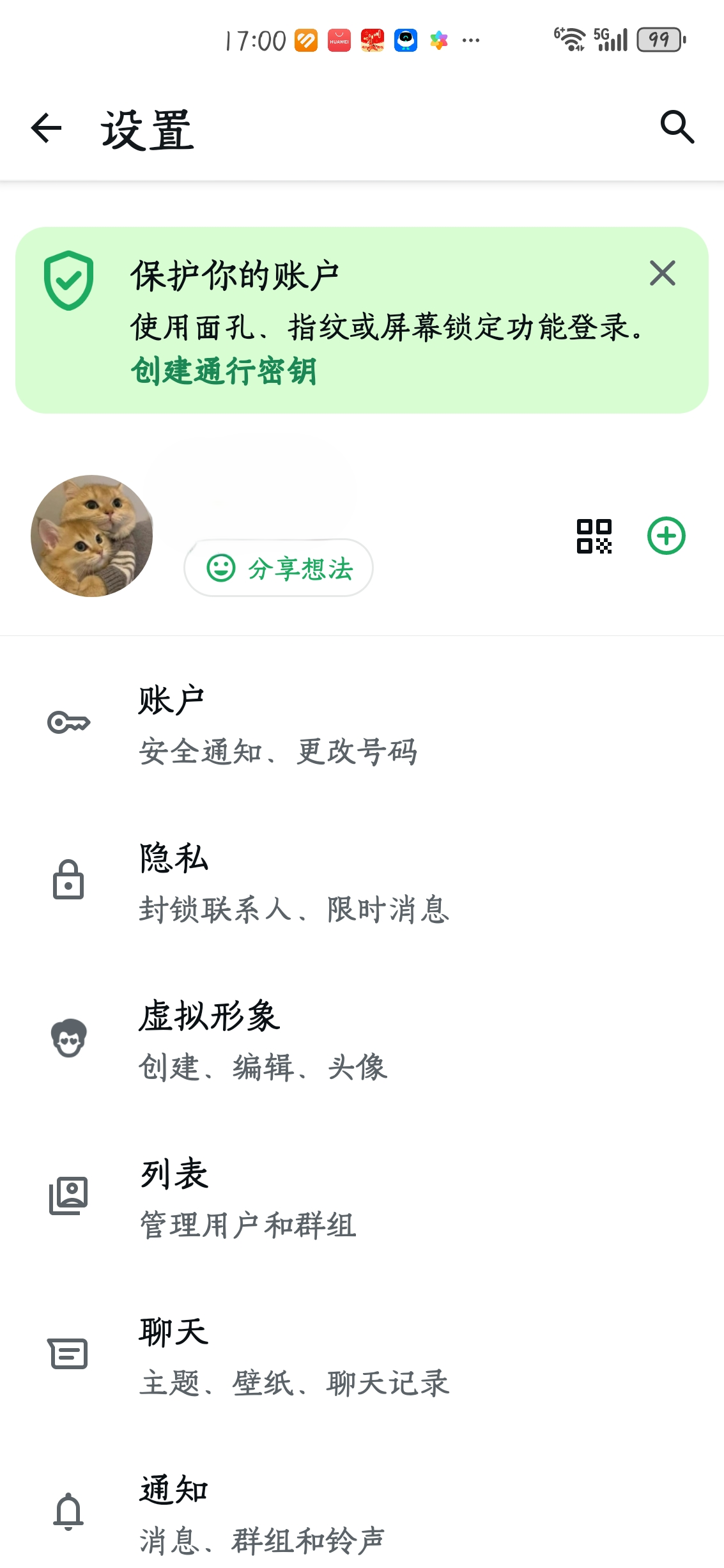
Task: Show my QR code
Action: point(594,536)
